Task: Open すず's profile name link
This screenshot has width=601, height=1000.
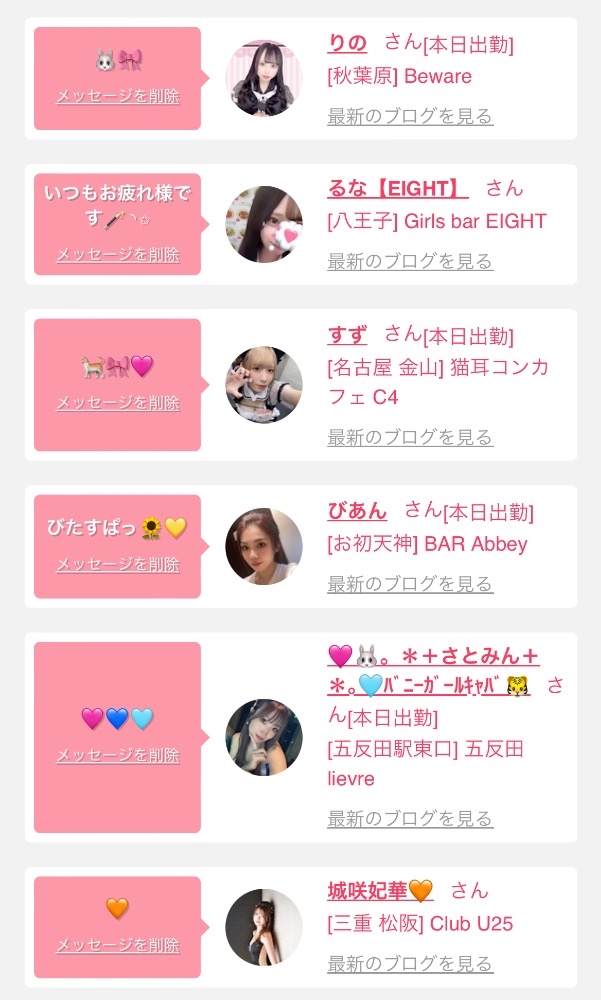Action: [x=347, y=334]
